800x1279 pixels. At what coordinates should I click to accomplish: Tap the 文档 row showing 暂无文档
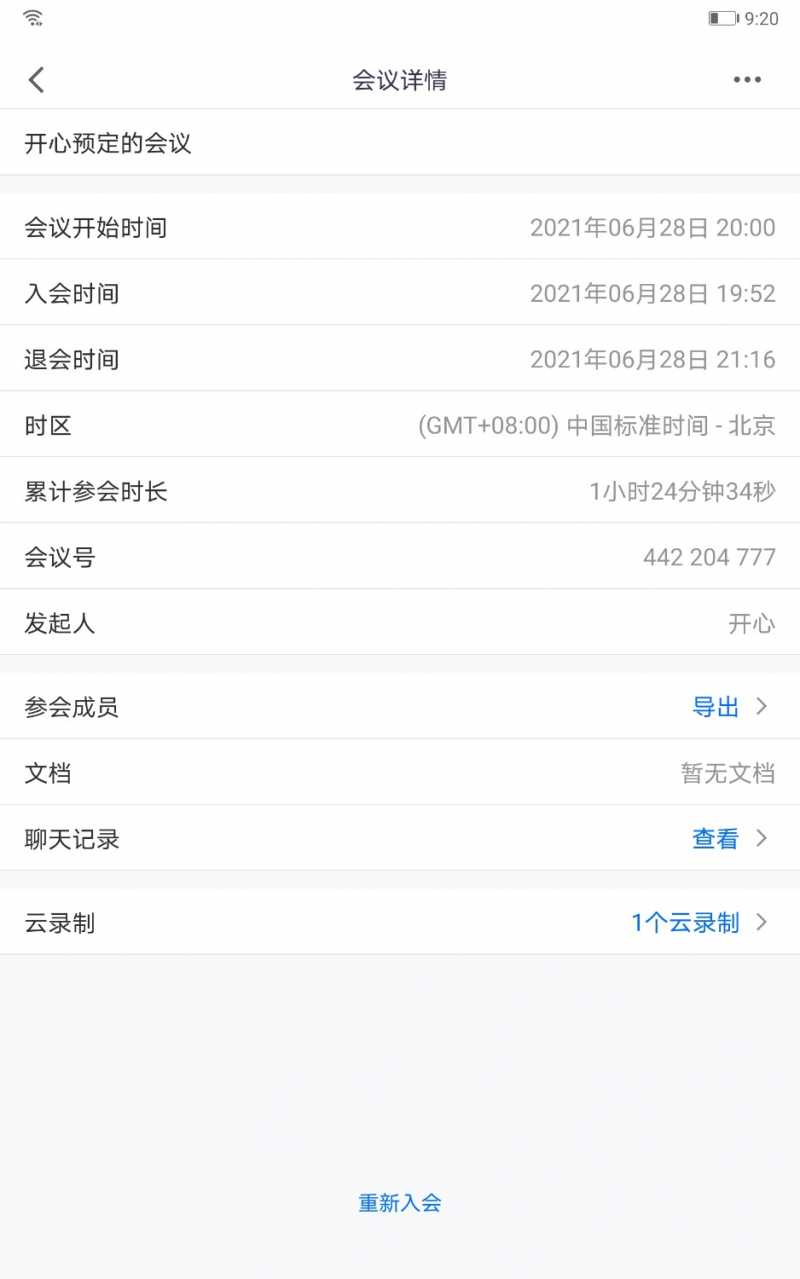pos(400,772)
